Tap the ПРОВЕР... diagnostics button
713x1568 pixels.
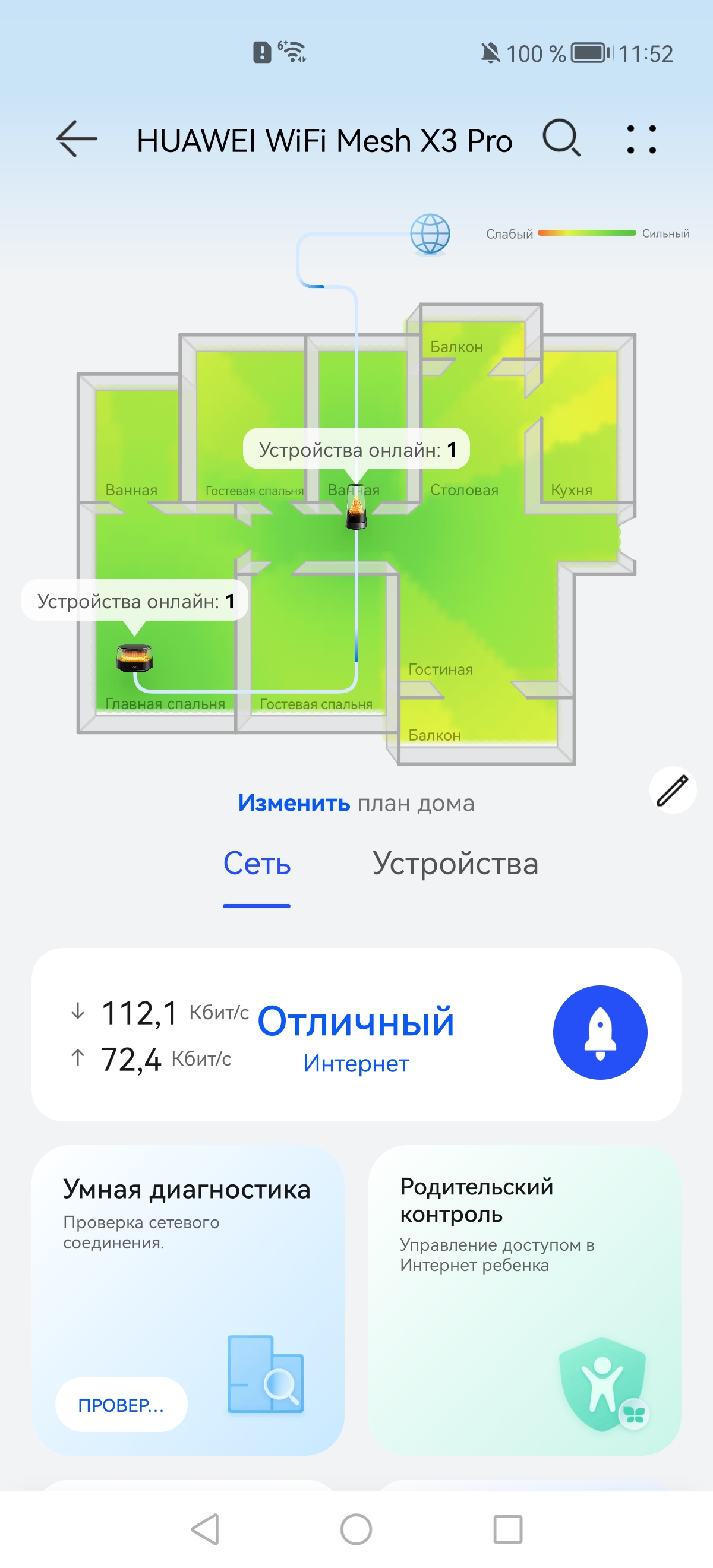[x=121, y=1405]
